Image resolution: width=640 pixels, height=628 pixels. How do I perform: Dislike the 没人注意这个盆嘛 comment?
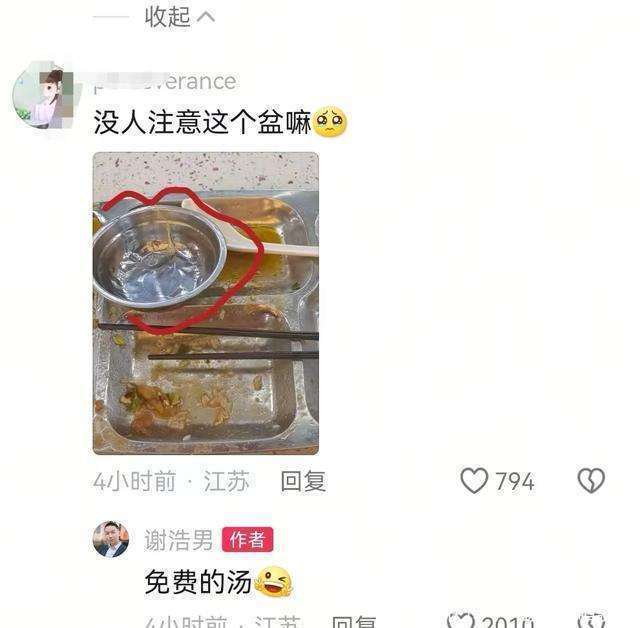tap(591, 482)
